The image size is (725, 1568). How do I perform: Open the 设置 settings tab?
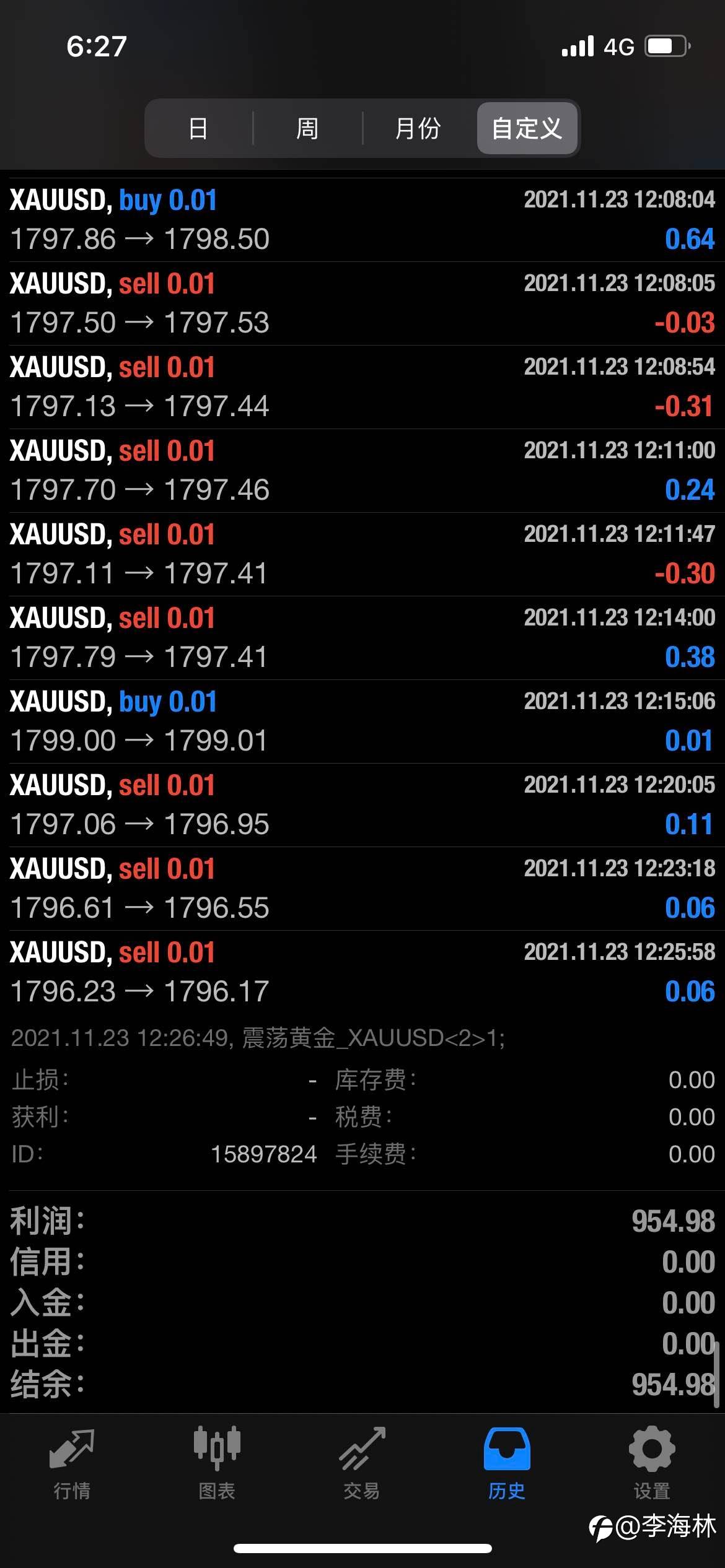(x=652, y=1464)
